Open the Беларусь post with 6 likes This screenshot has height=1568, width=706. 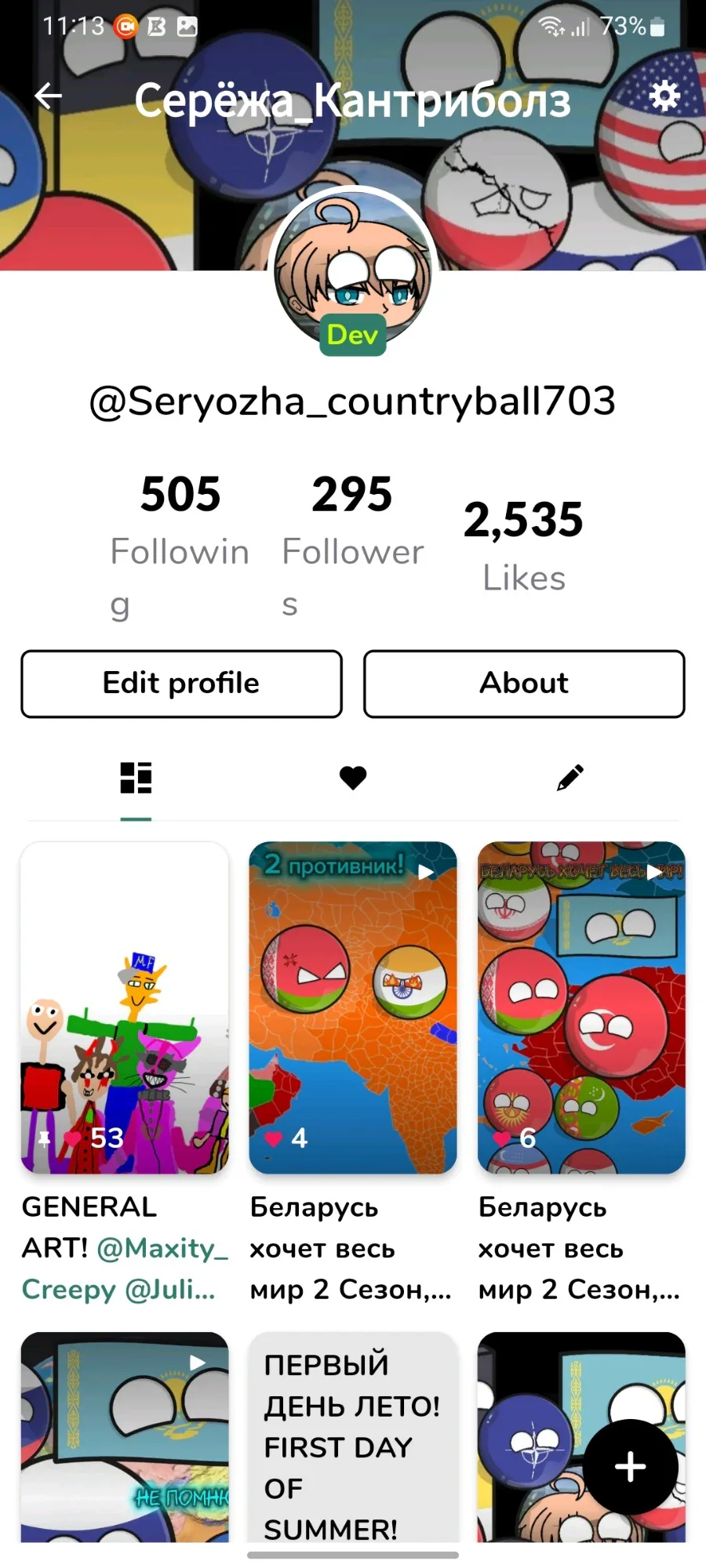[581, 1007]
